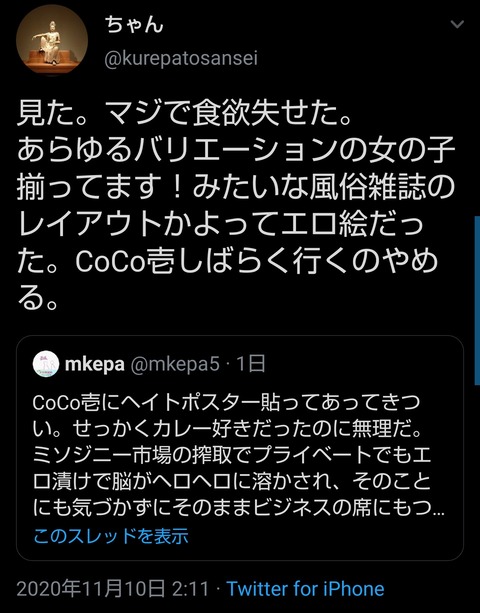Open ちゃん's profile picture
Screen dimensions: 480x613
52,39
